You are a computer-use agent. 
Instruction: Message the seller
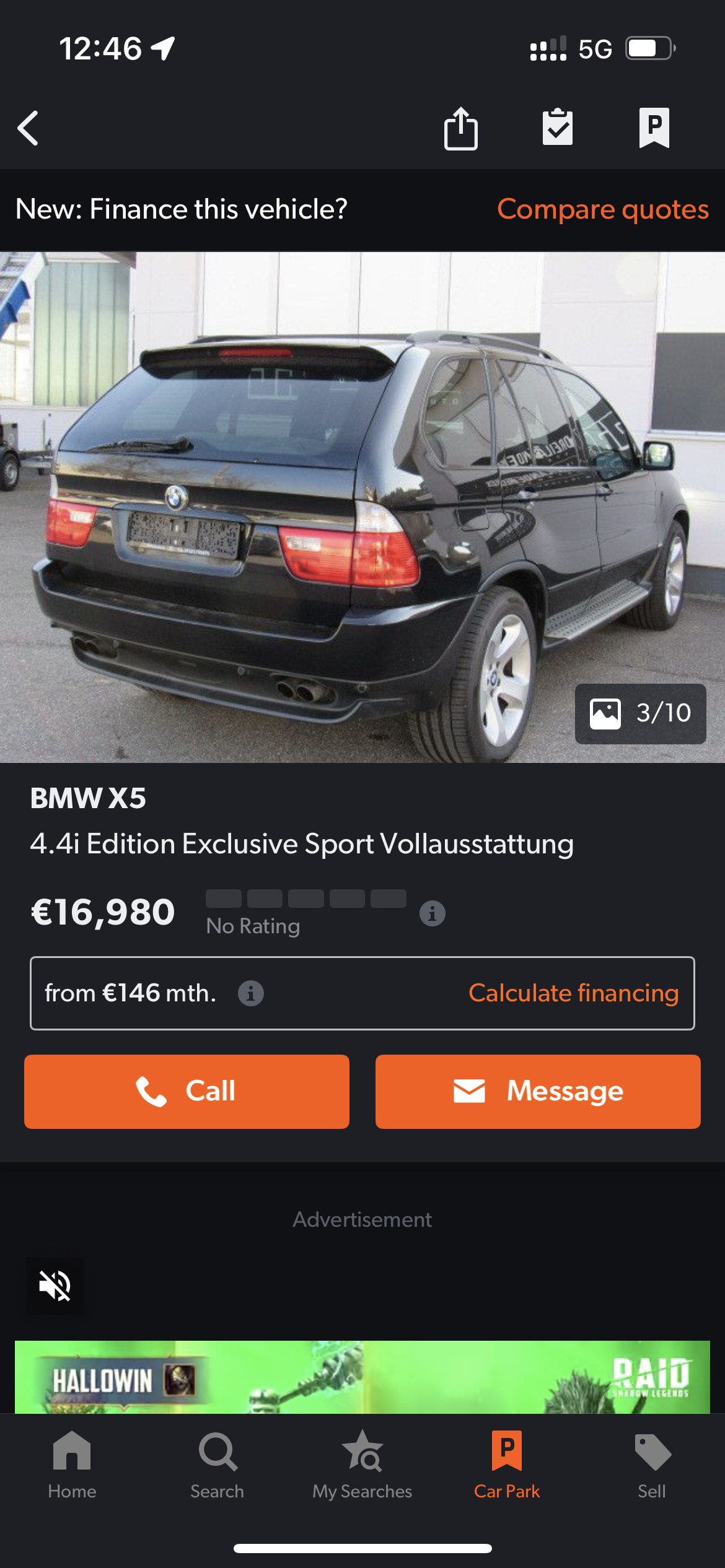coord(538,1091)
